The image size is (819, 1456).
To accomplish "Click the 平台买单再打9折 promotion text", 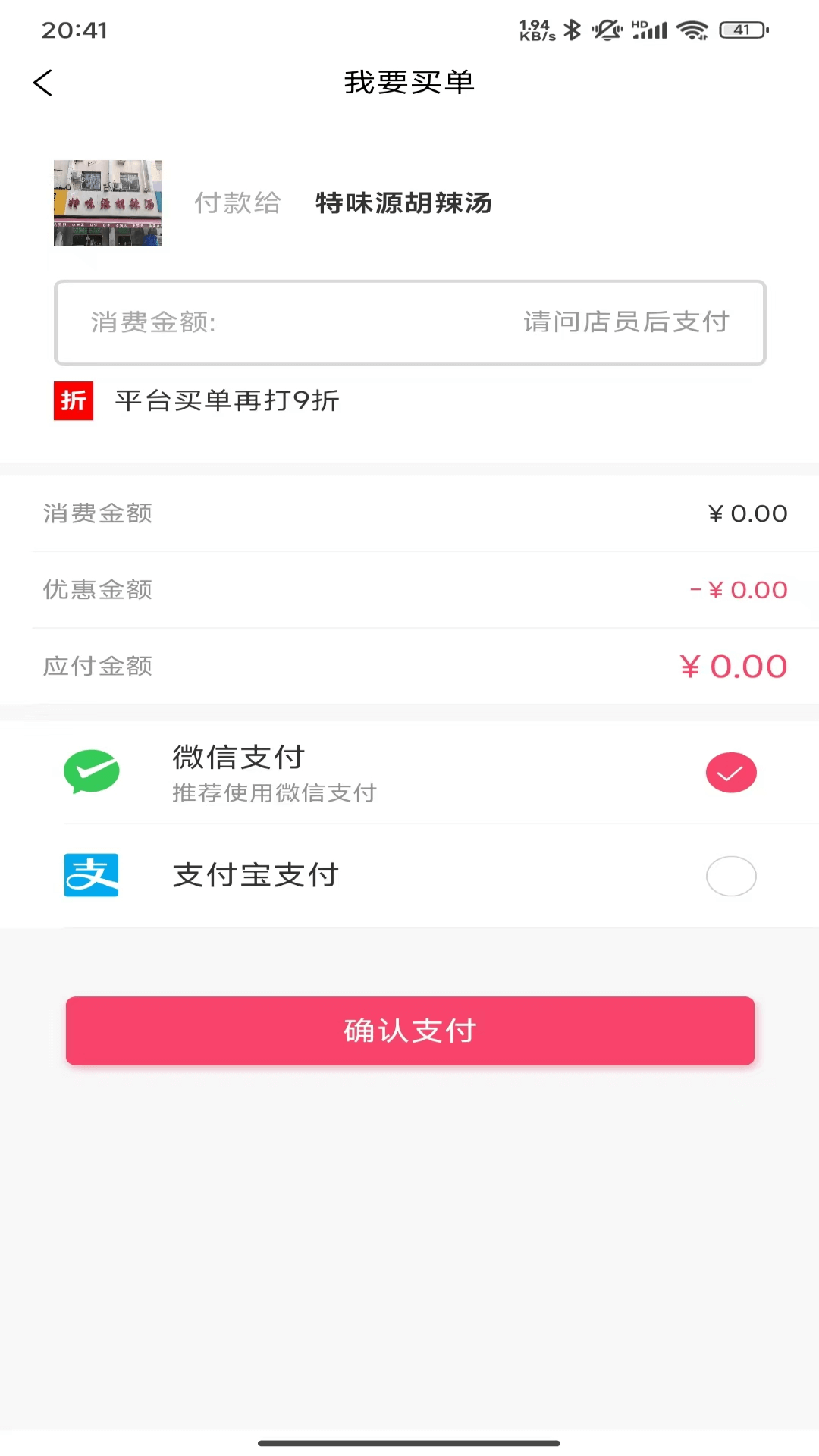I will [x=227, y=401].
